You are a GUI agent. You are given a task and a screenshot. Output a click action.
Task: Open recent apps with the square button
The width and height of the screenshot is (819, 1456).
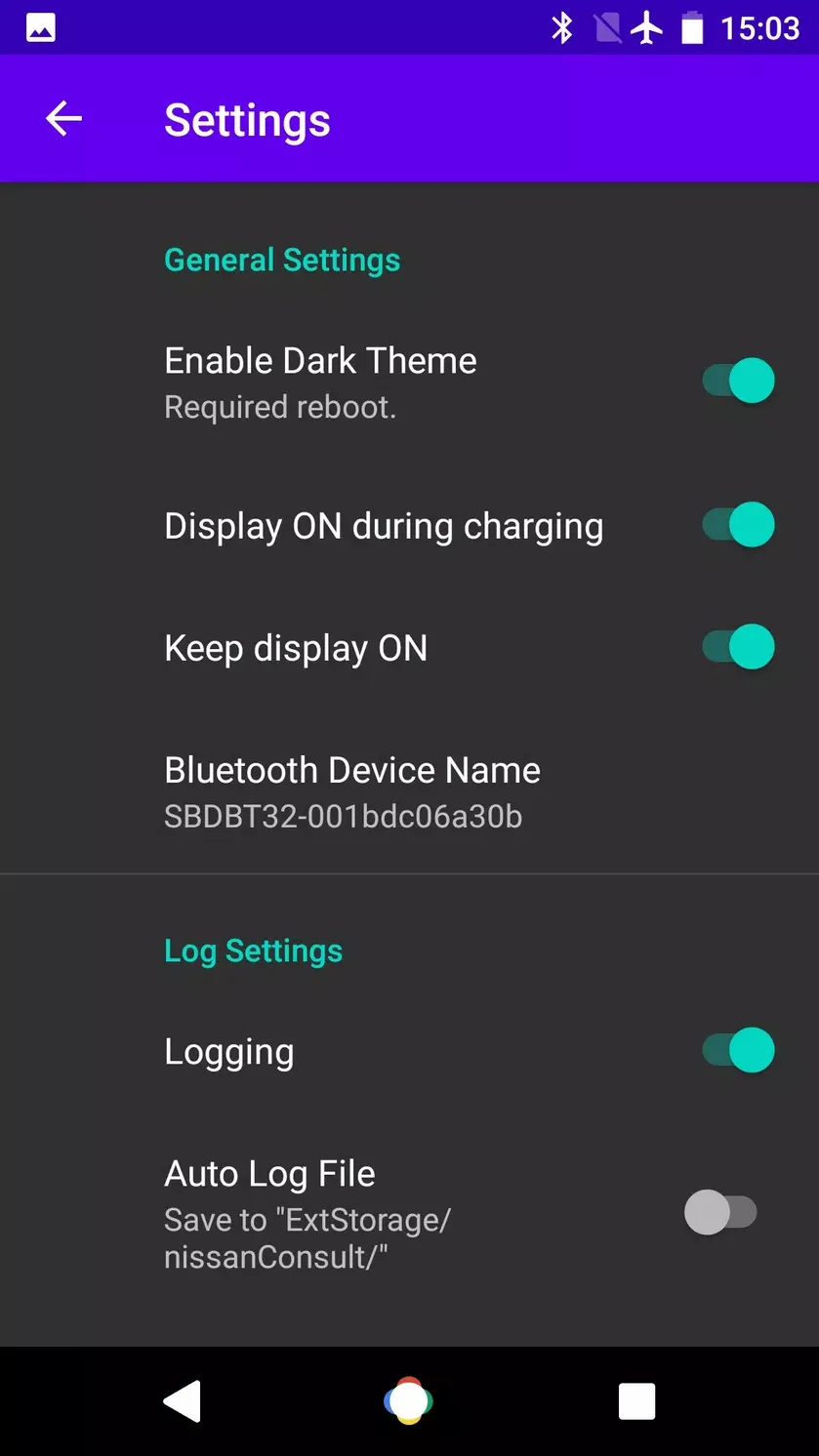pyautogui.click(x=636, y=1401)
